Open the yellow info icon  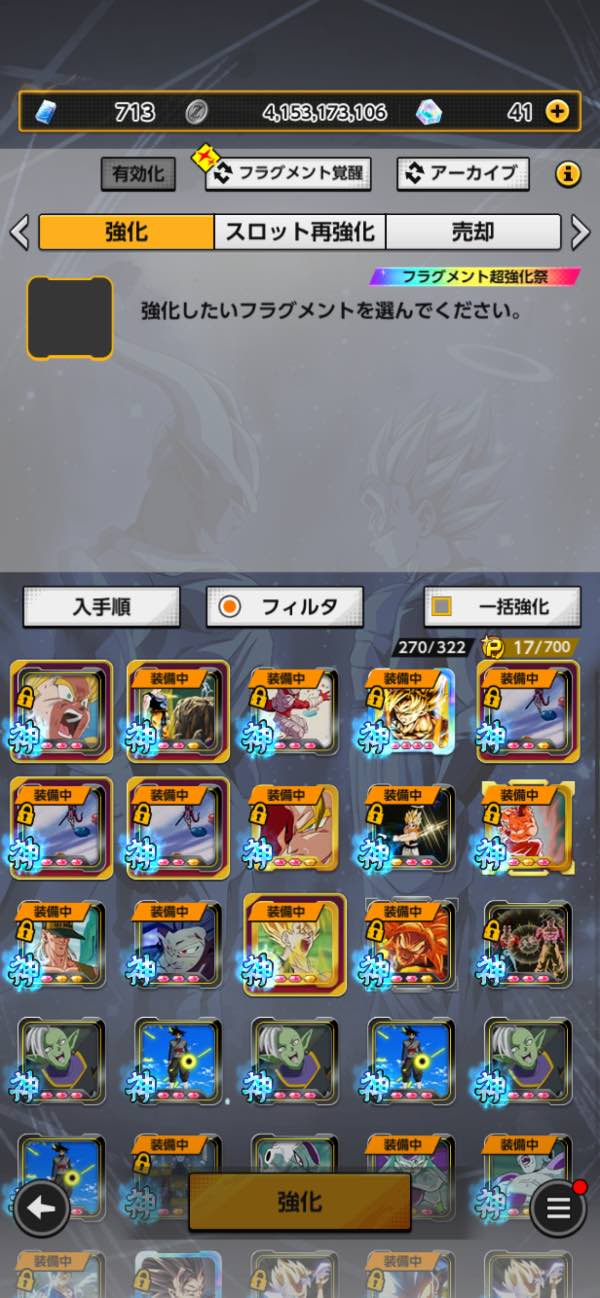click(x=567, y=175)
